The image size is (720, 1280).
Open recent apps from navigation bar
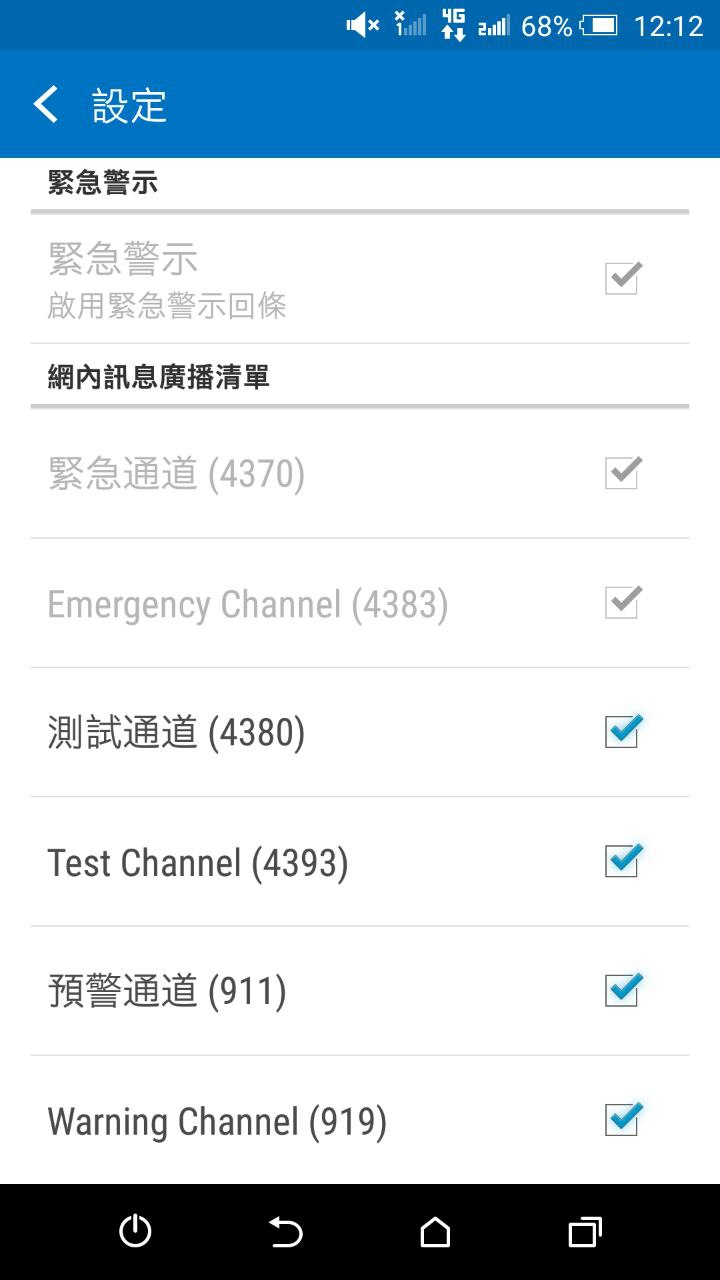[x=585, y=1232]
